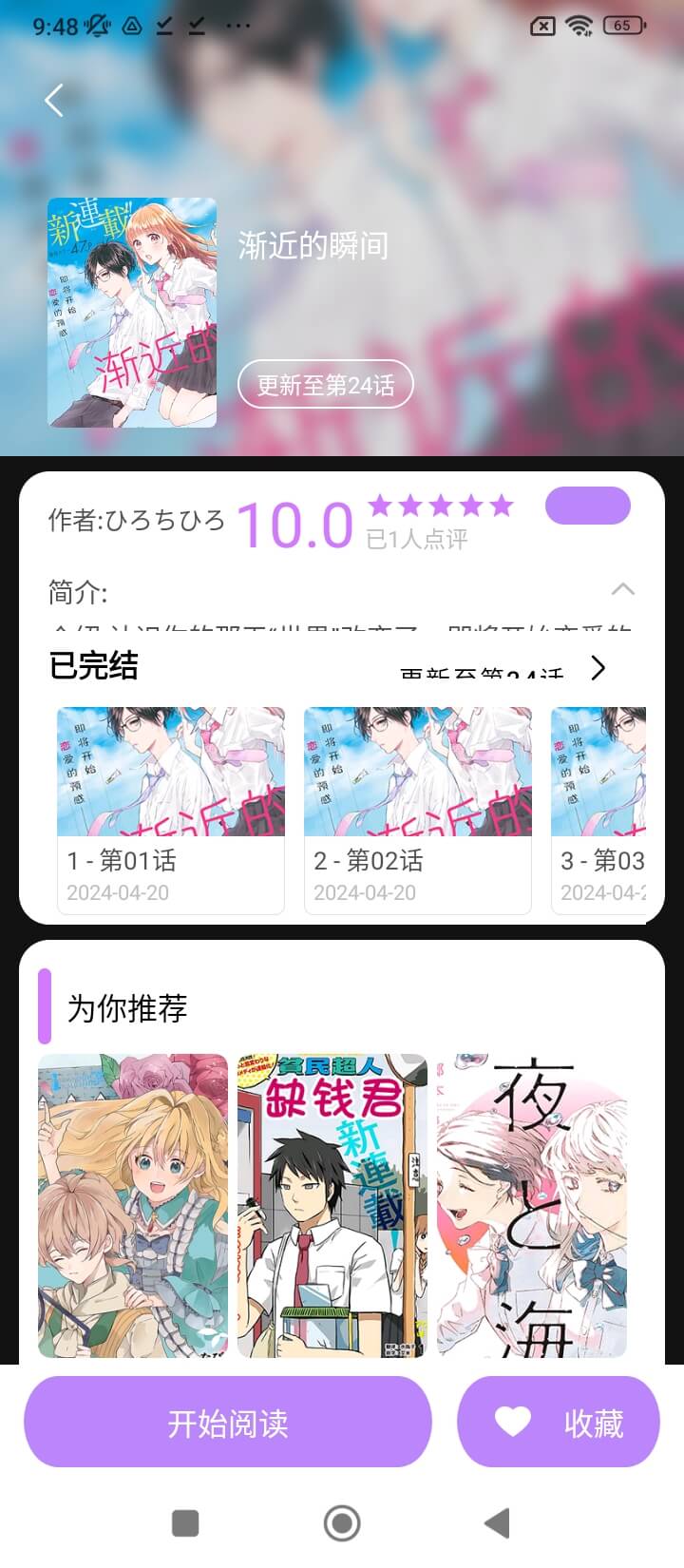Open recommended manga 缺钱君
684x1568 pixels.
point(332,1205)
